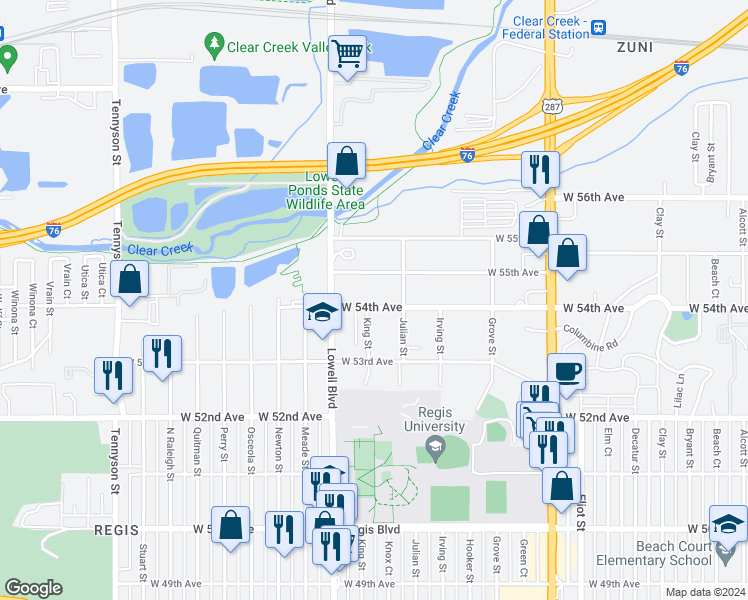Open the Beach Court Elementary School pin
Viewport: 748px width, 600px height.
pos(726,555)
